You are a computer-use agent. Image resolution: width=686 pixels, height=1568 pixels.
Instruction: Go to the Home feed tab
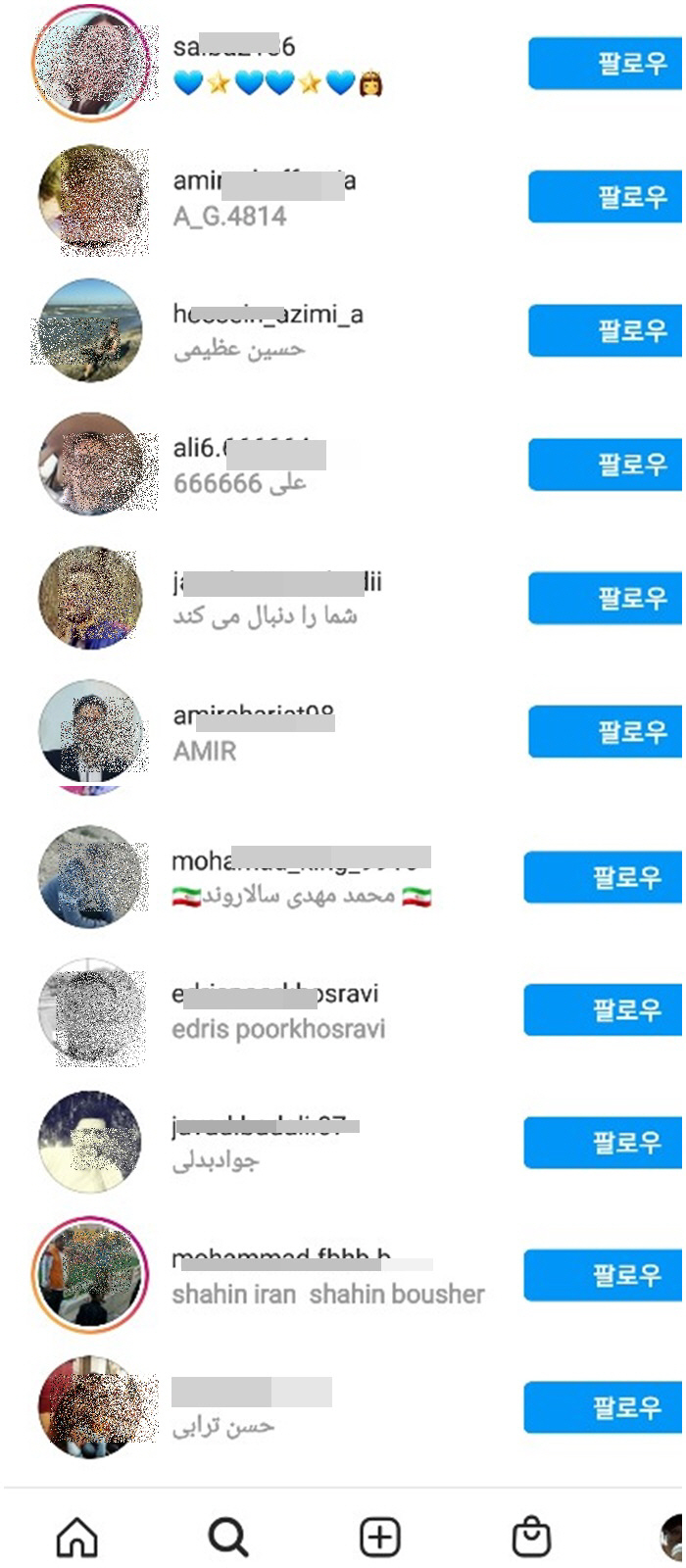77,1538
